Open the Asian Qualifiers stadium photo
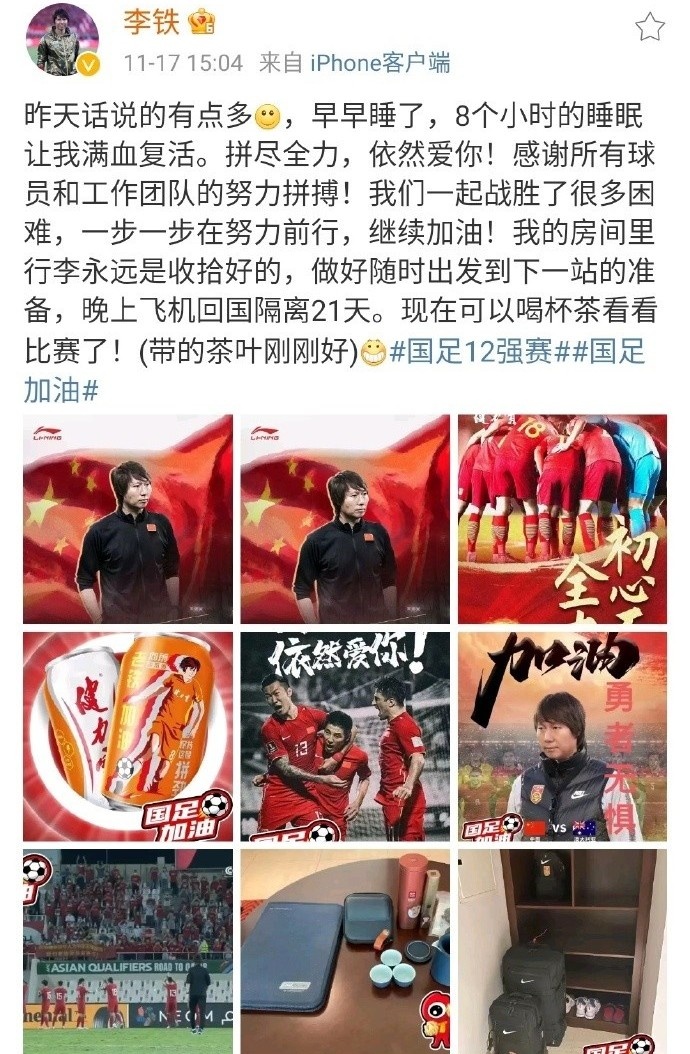The height and width of the screenshot is (1054, 690). click(x=128, y=950)
